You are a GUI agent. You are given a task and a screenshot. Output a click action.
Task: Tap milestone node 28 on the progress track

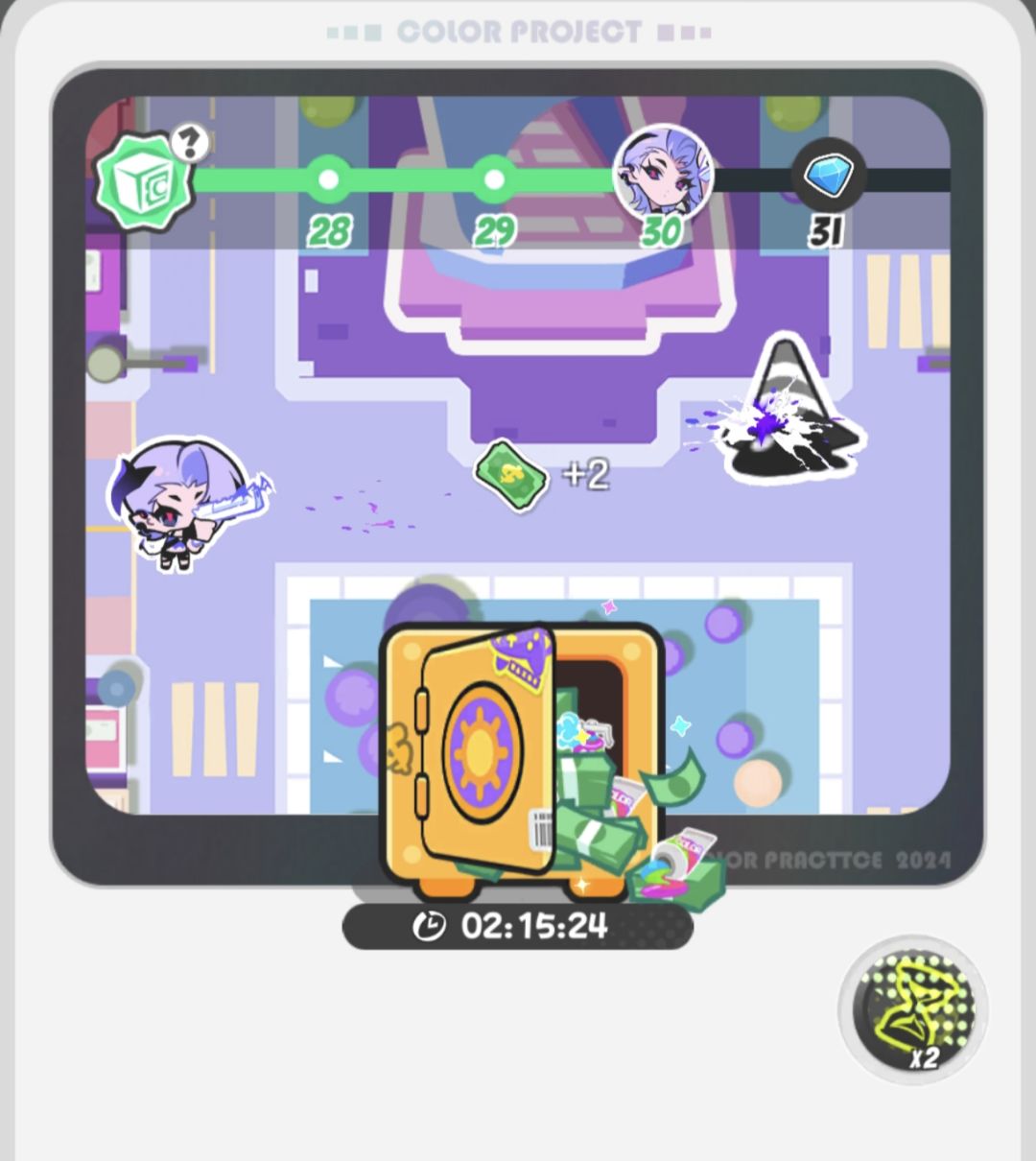327,178
